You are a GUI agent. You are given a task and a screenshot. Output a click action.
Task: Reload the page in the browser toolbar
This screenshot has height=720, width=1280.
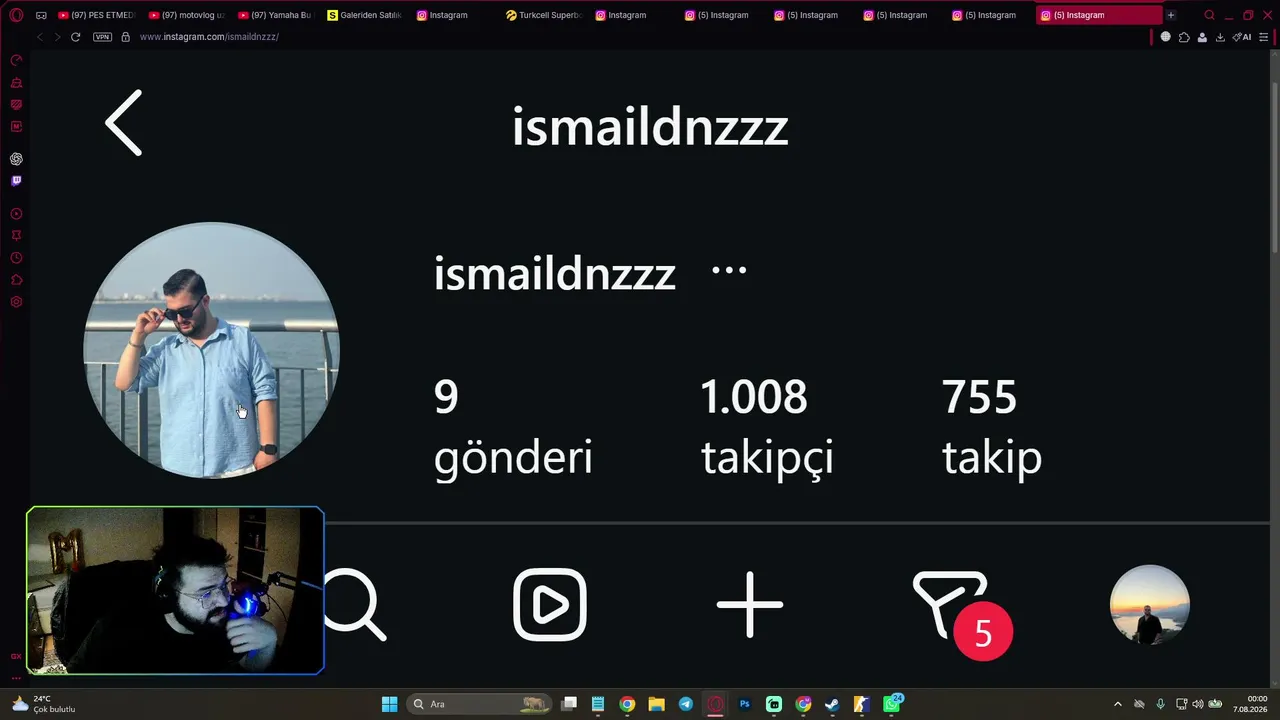pyautogui.click(x=75, y=37)
